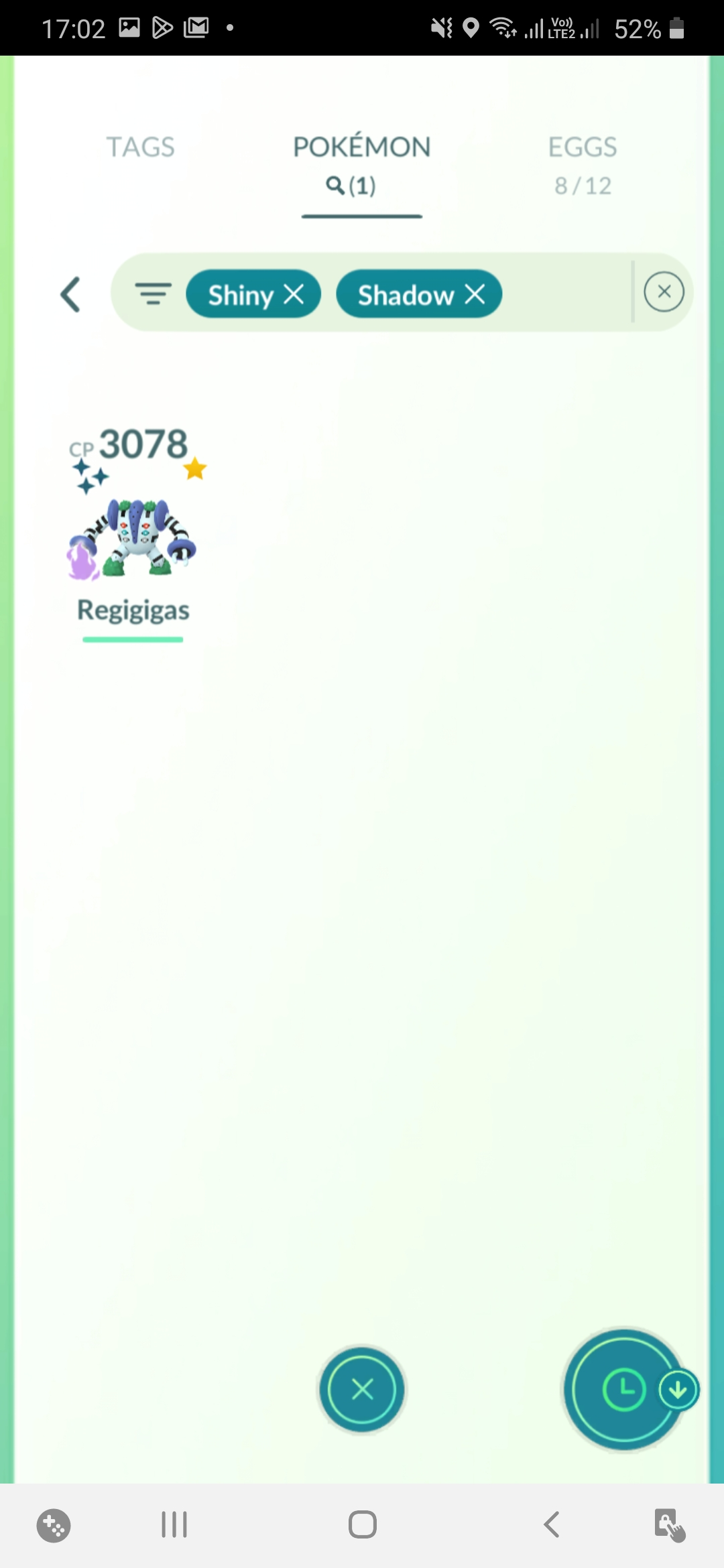Open the recent sort order button

pos(623,1389)
